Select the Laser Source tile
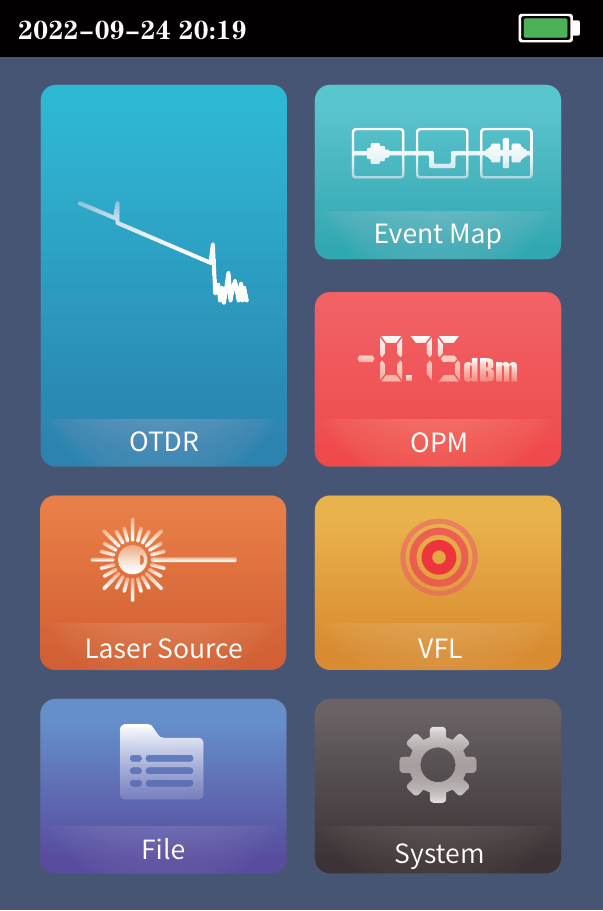The image size is (603, 911). (x=163, y=582)
